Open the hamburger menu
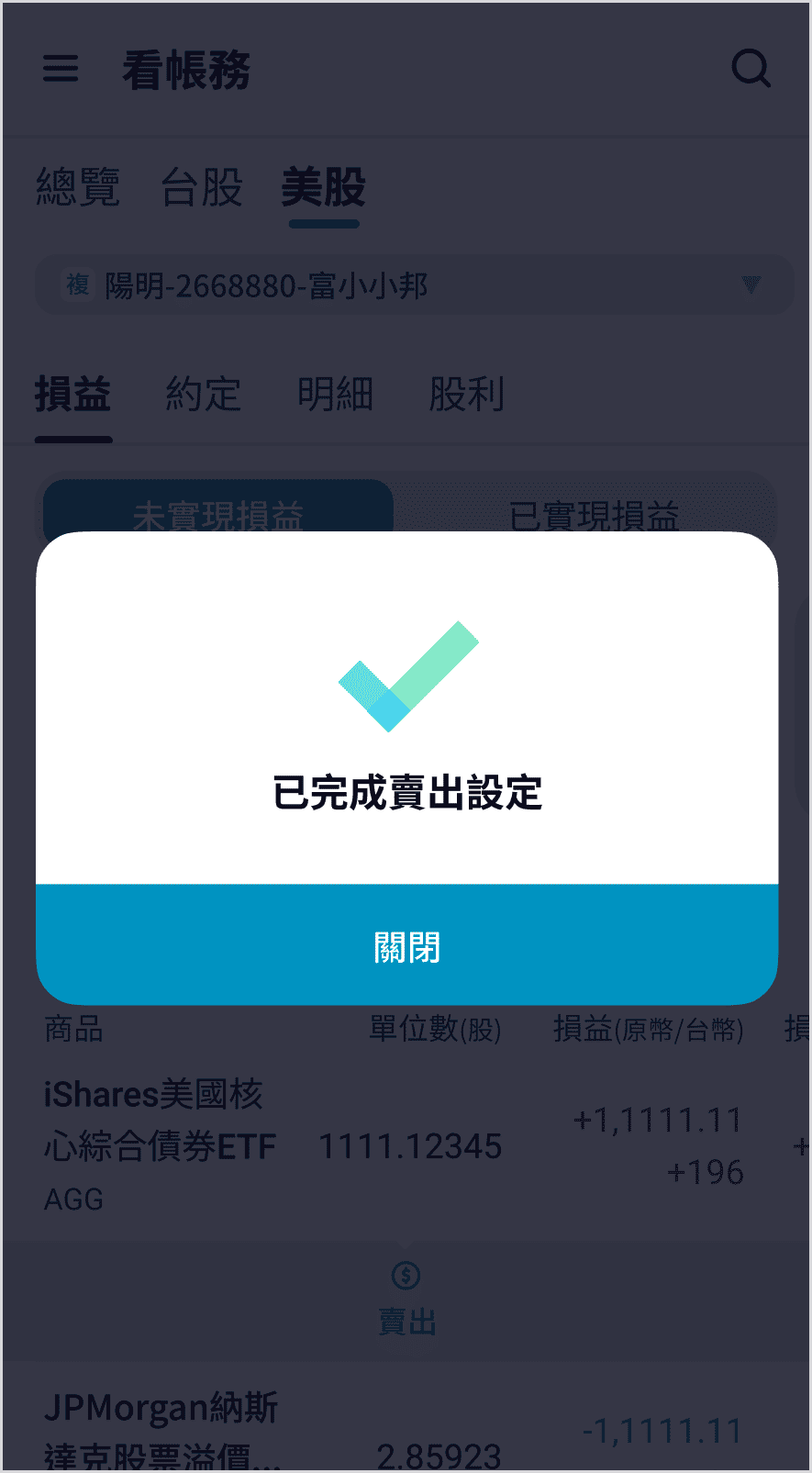Screen dimensions: 812x1473 point(61,68)
